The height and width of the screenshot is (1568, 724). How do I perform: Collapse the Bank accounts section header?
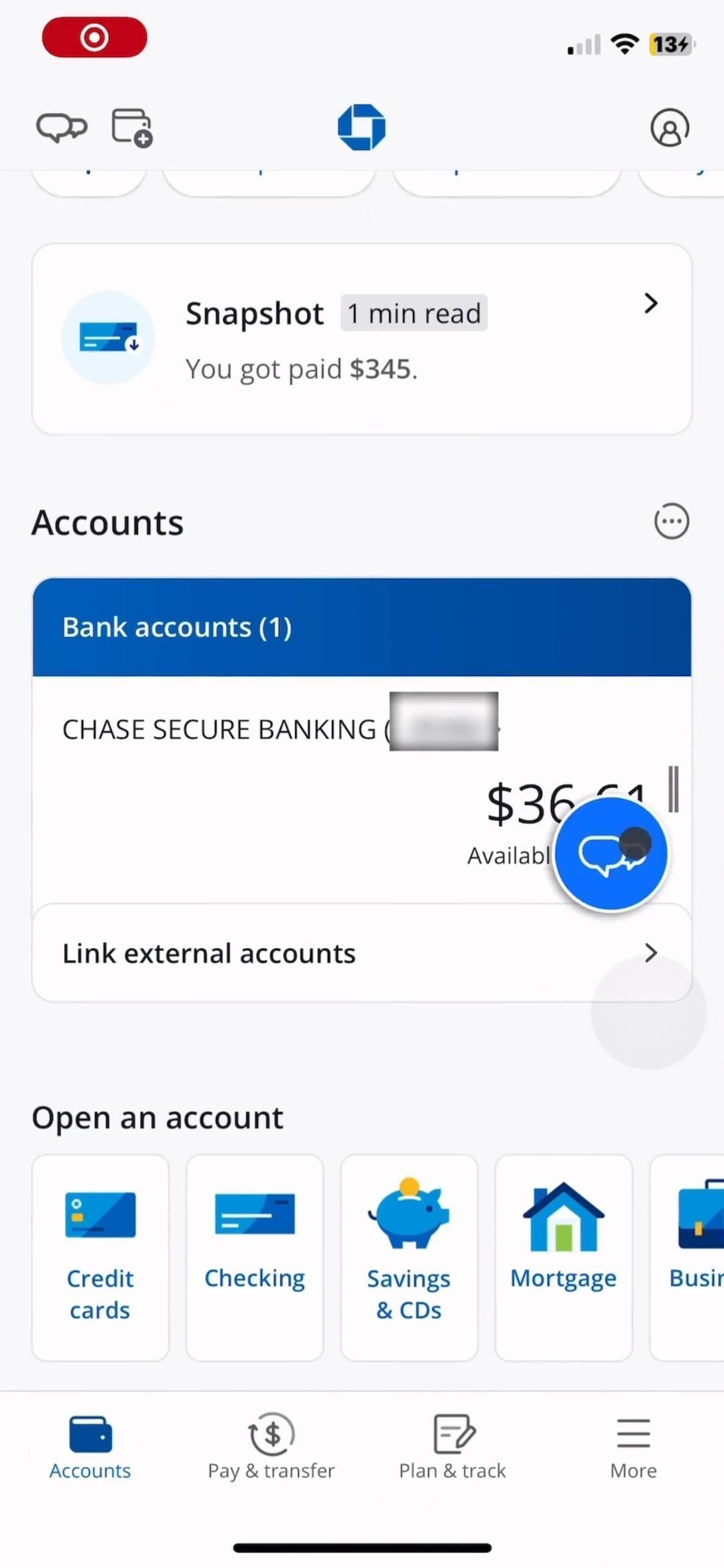pos(362,627)
